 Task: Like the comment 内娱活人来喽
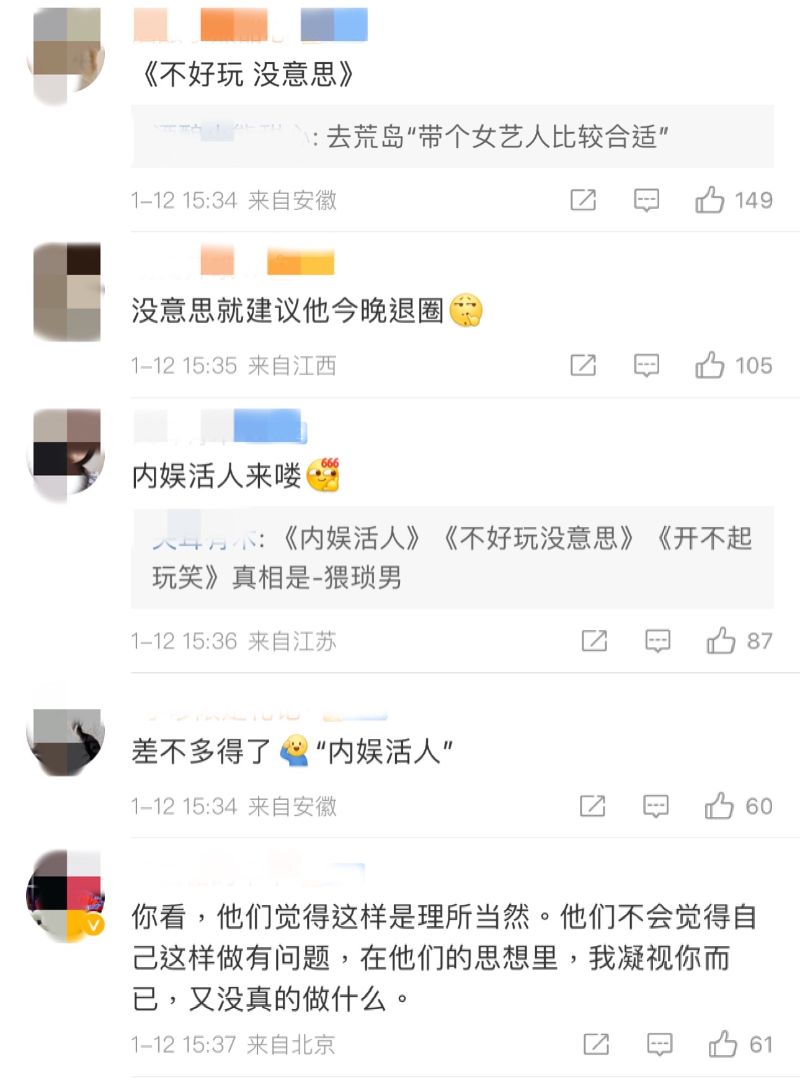721,641
